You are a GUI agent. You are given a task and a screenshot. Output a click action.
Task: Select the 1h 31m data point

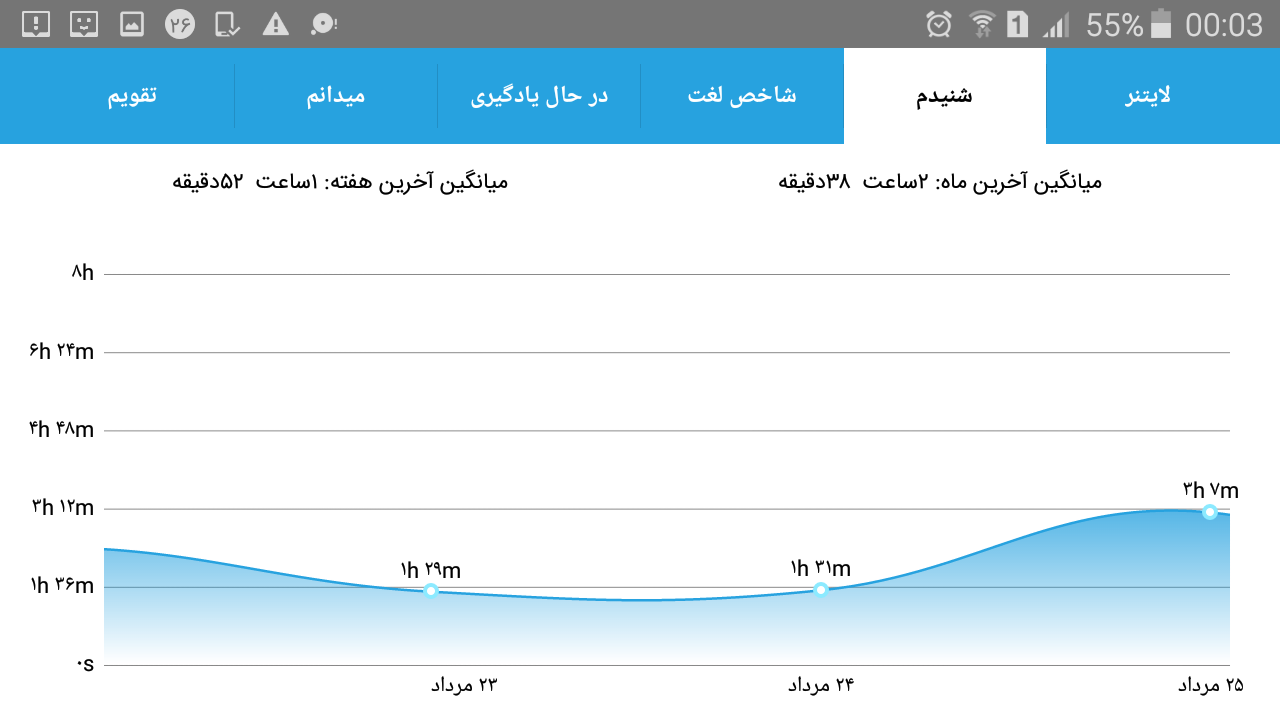point(821,589)
